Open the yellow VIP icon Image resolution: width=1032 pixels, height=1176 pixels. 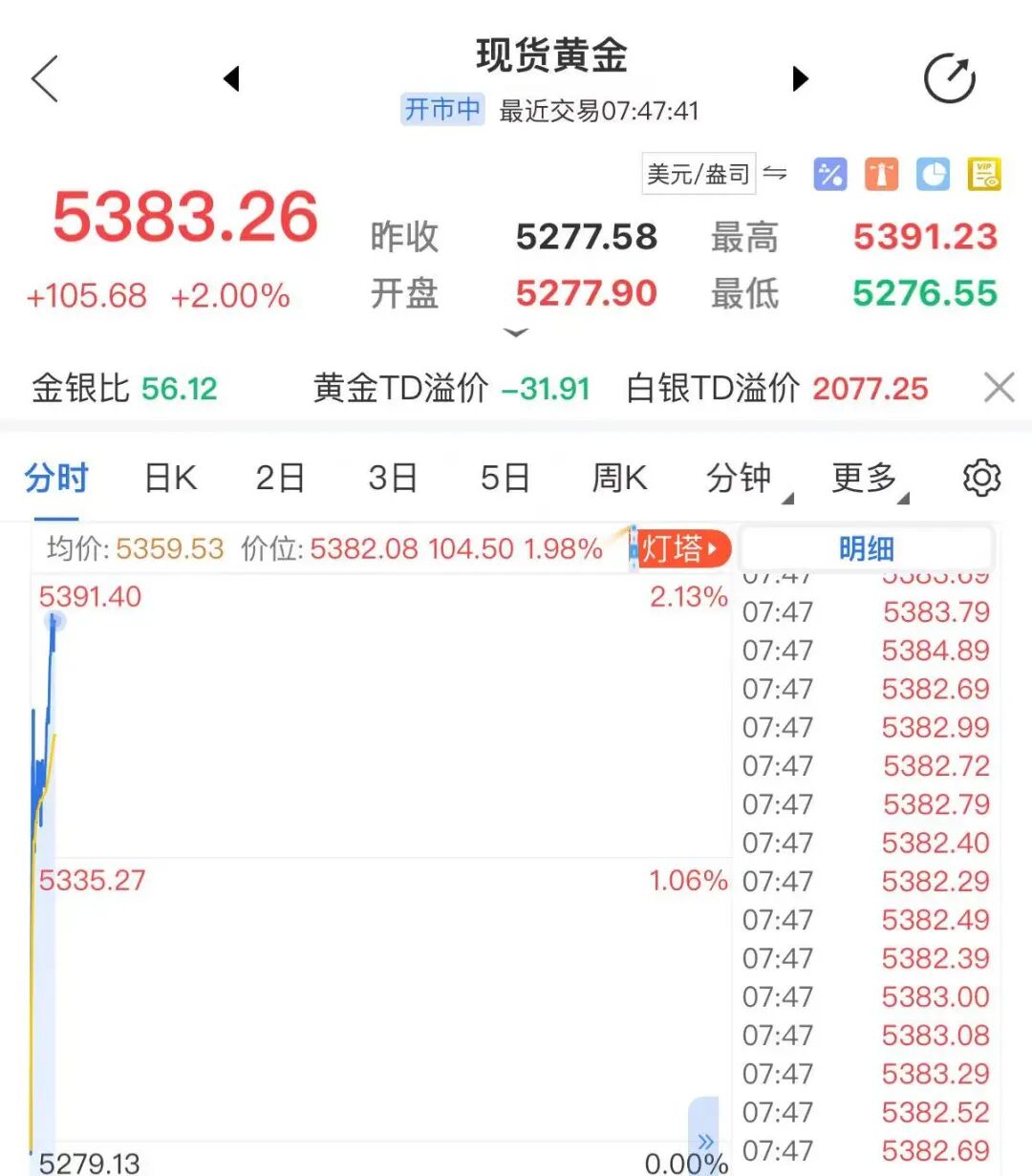coord(984,174)
